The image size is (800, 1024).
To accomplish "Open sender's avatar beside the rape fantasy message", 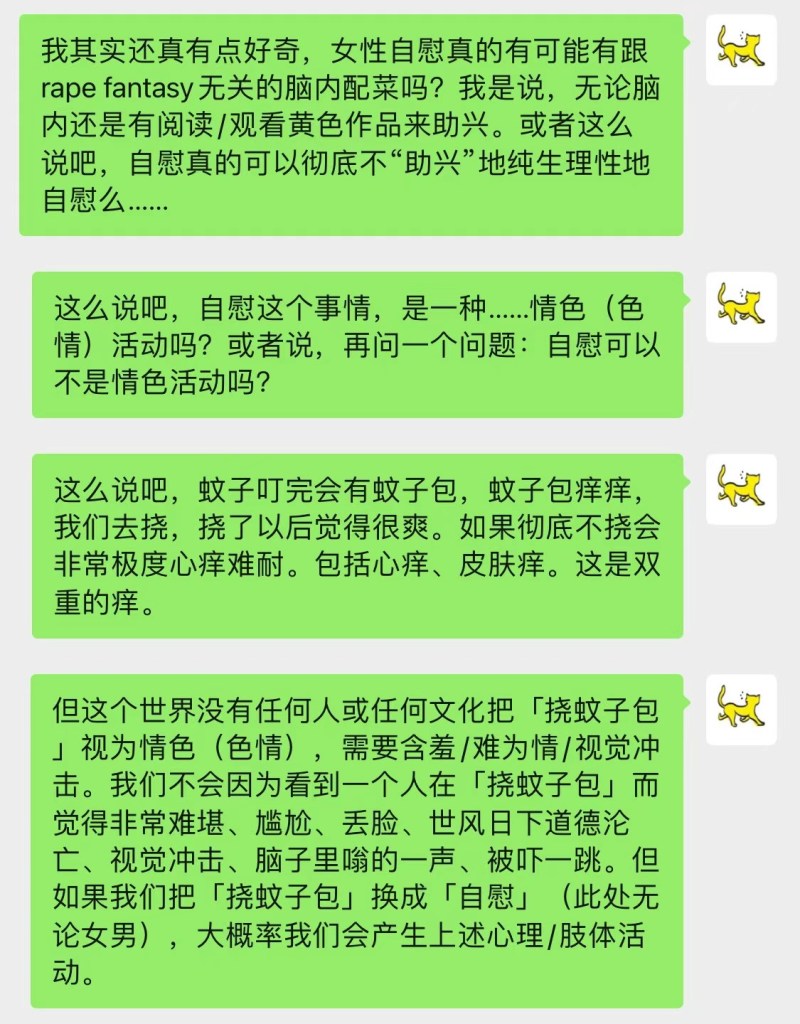I will pos(741,51).
